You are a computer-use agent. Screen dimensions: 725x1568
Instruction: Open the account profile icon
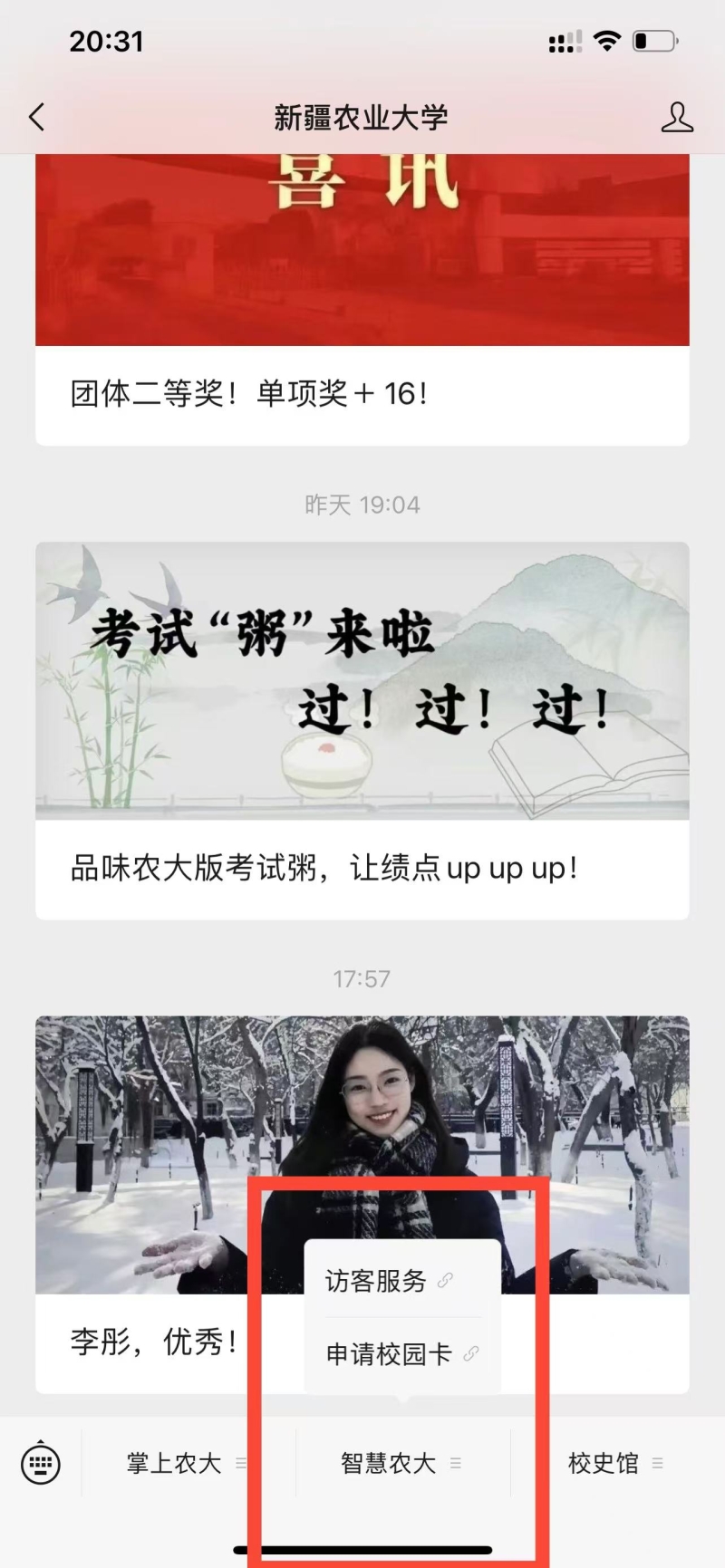[677, 117]
